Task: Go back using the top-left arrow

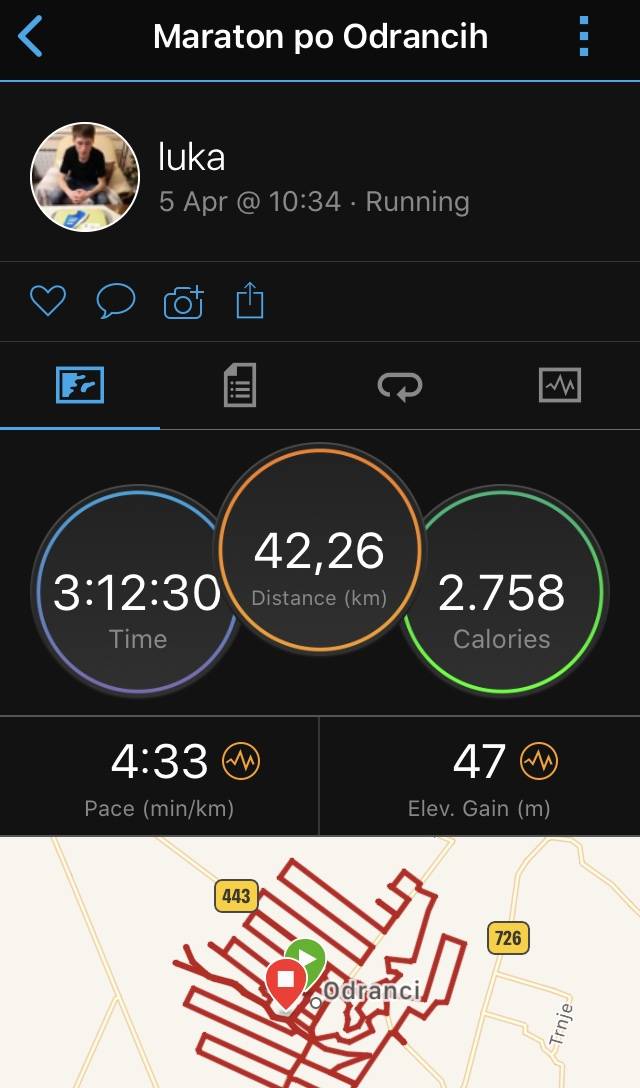Action: point(31,37)
